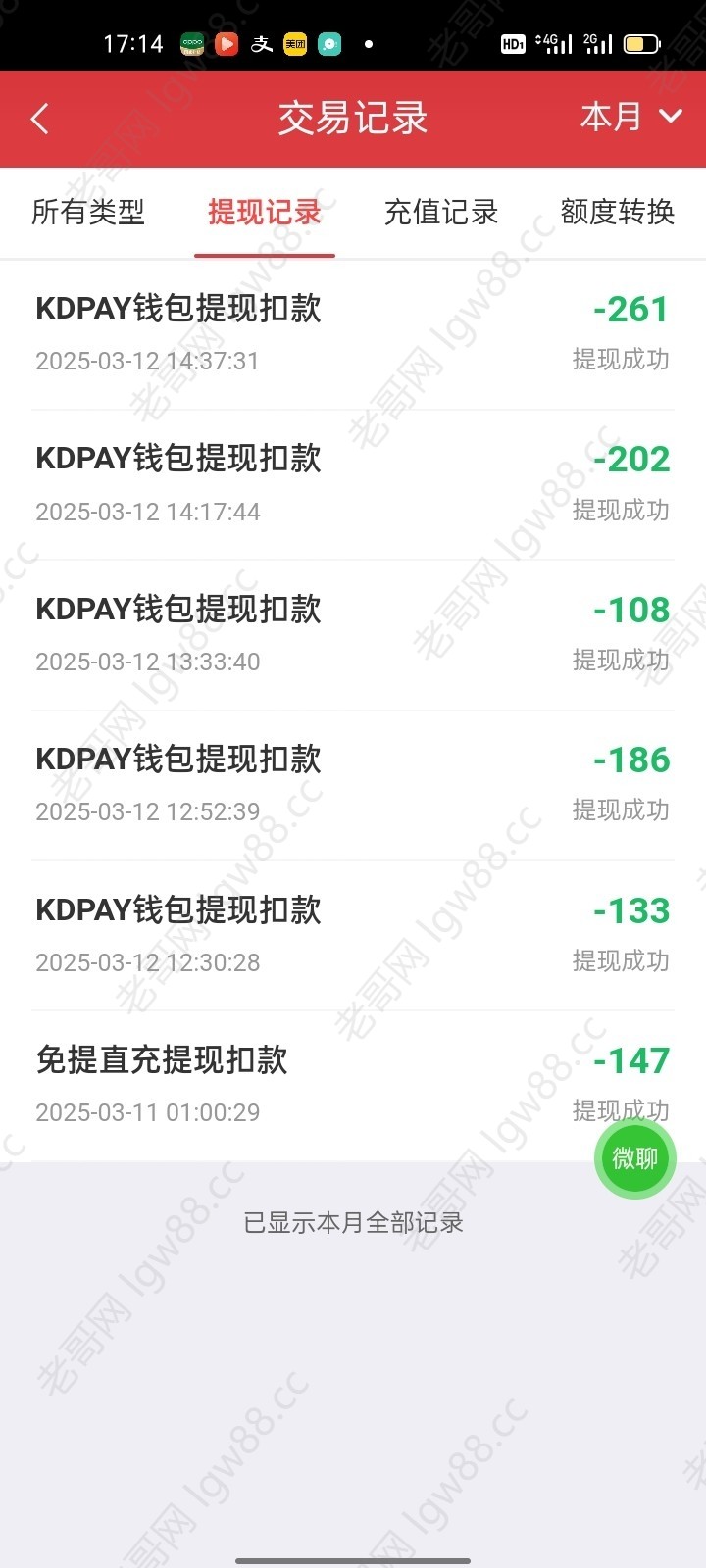
Task: Switch to the 所有类型 tab
Action: (x=88, y=212)
